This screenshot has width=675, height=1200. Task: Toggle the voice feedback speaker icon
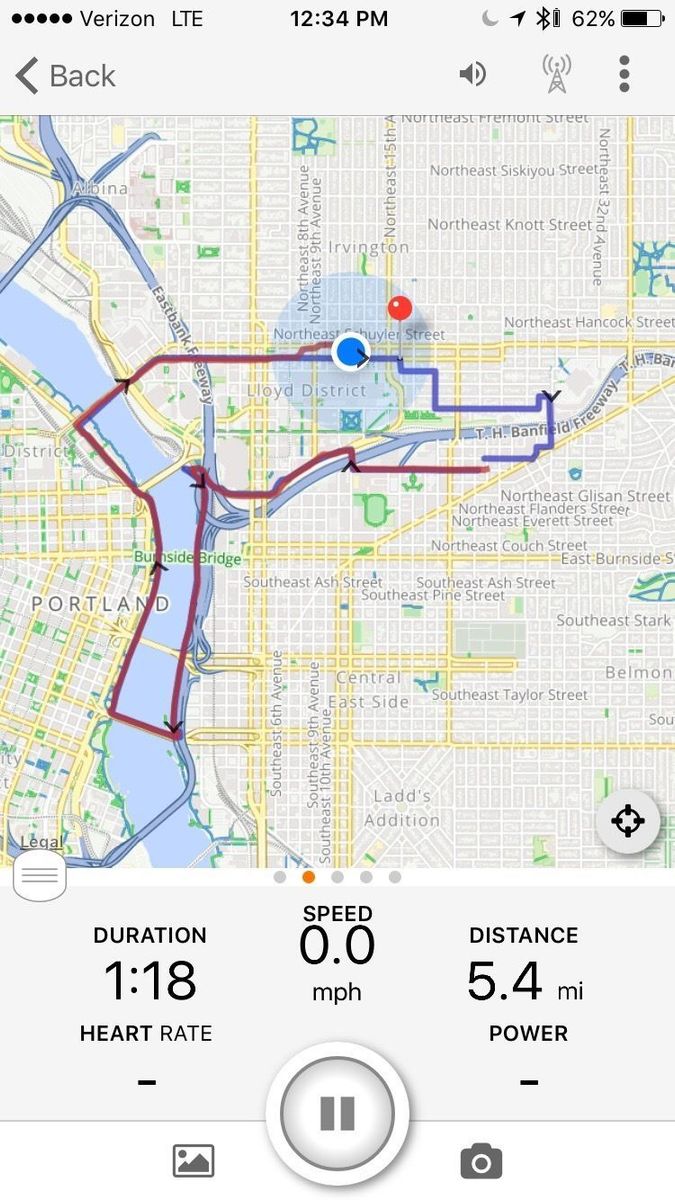tap(472, 74)
